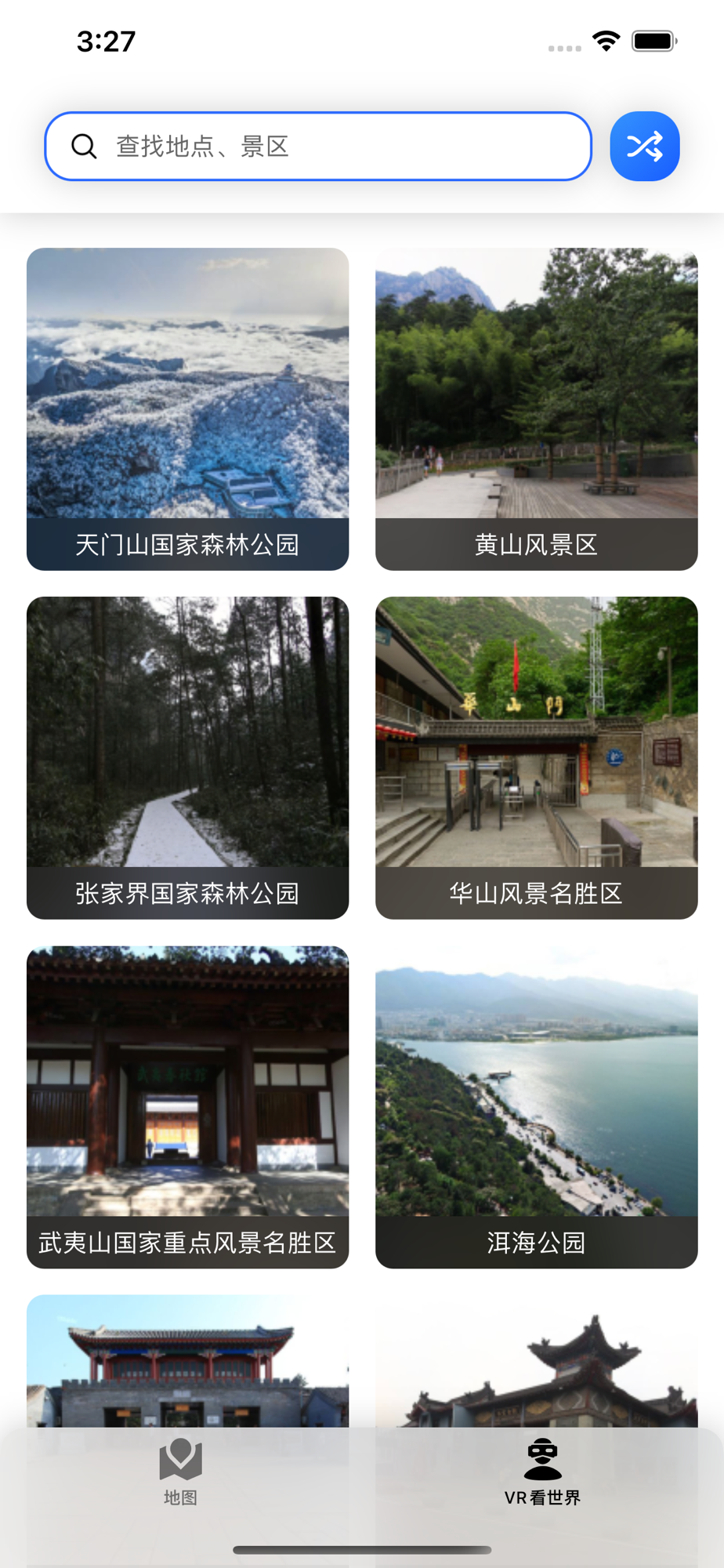The width and height of the screenshot is (724, 1568).
Task: View 张家界国家森林公园 scenic spot
Action: tap(187, 757)
